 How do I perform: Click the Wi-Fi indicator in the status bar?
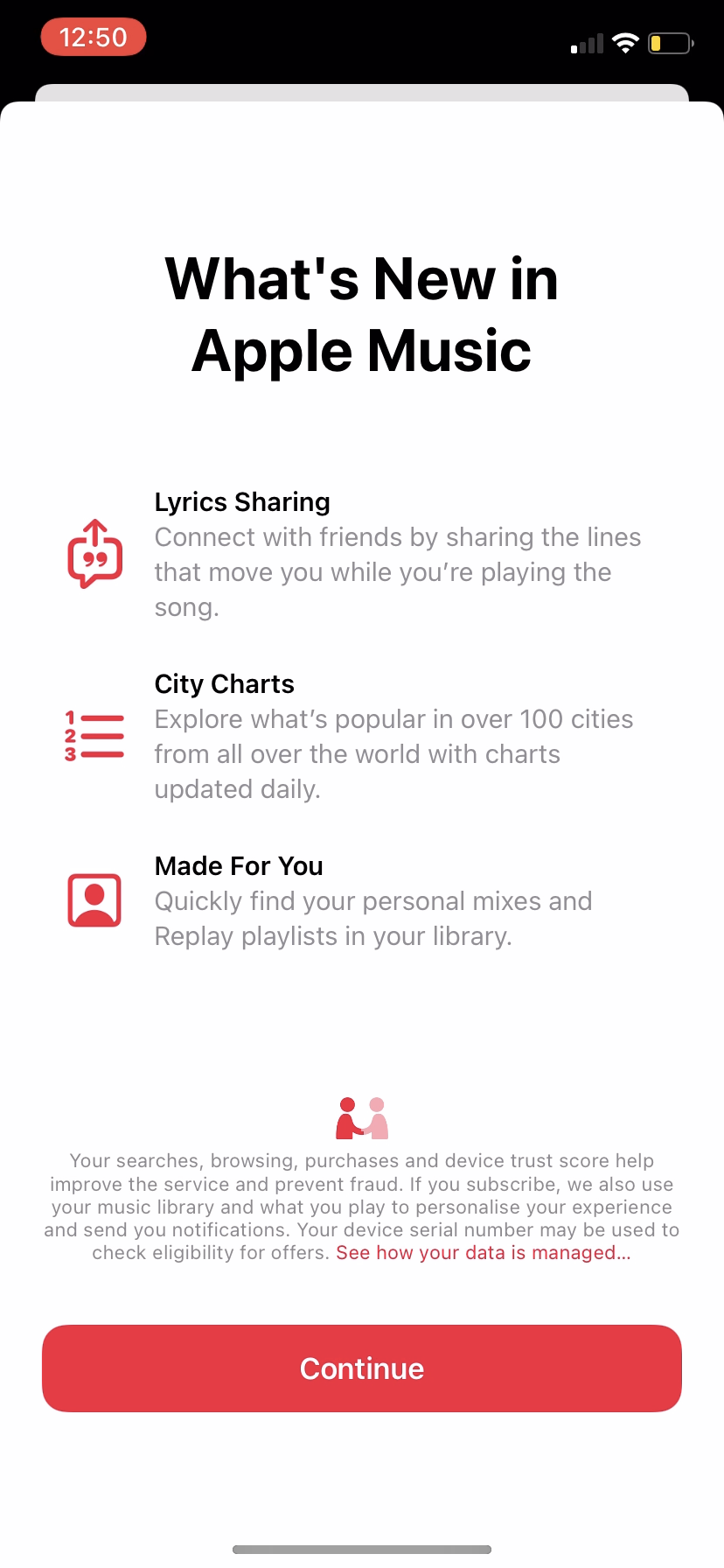click(625, 42)
